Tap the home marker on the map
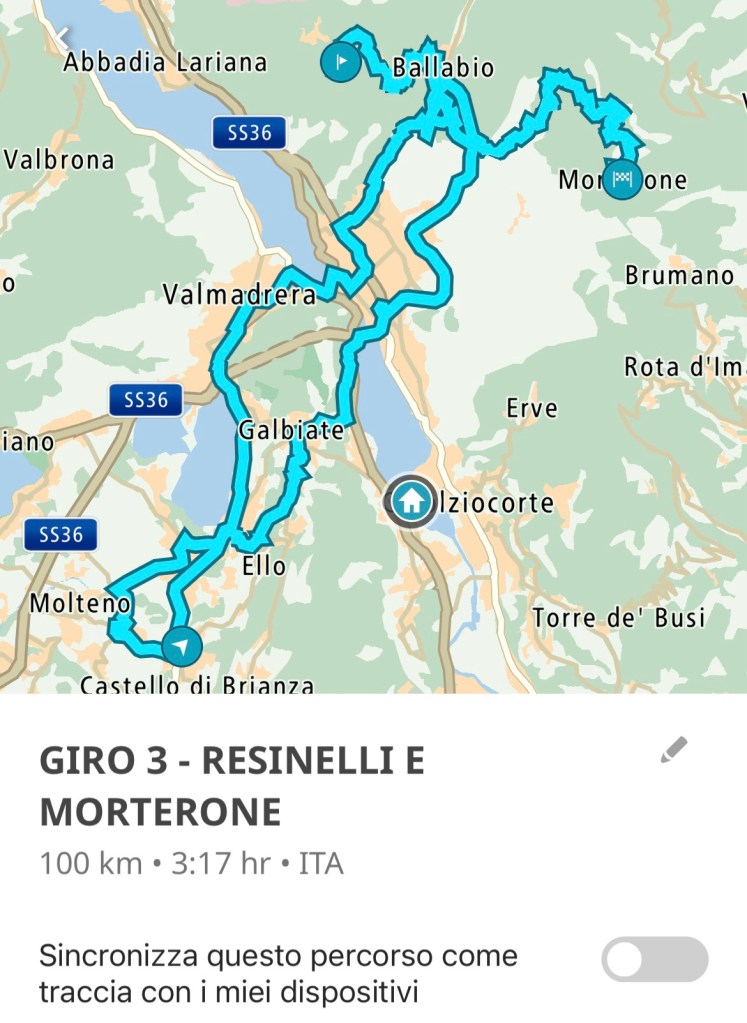747x1023 pixels. click(x=409, y=502)
